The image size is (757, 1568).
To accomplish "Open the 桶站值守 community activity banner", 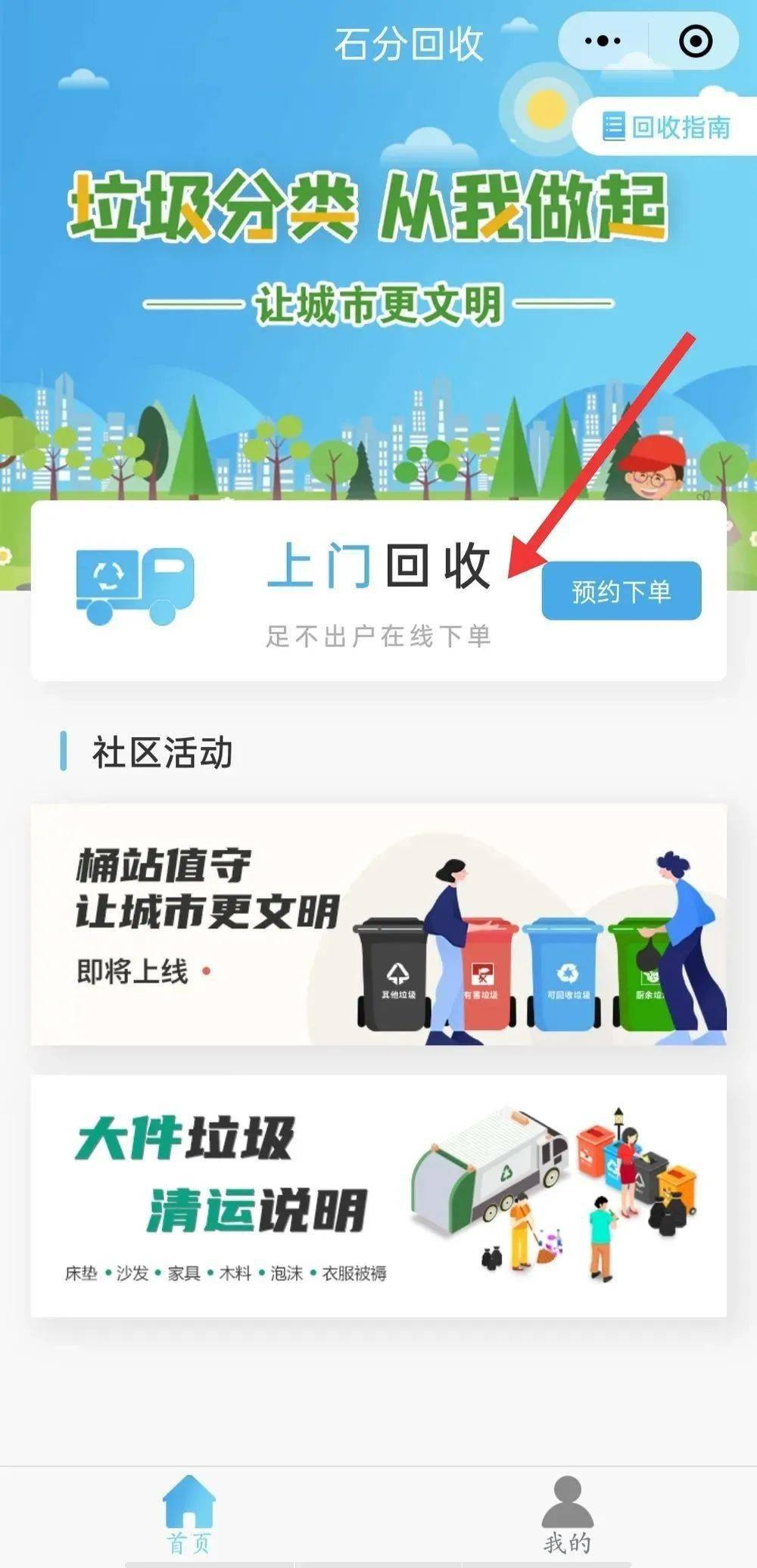I will point(378,925).
